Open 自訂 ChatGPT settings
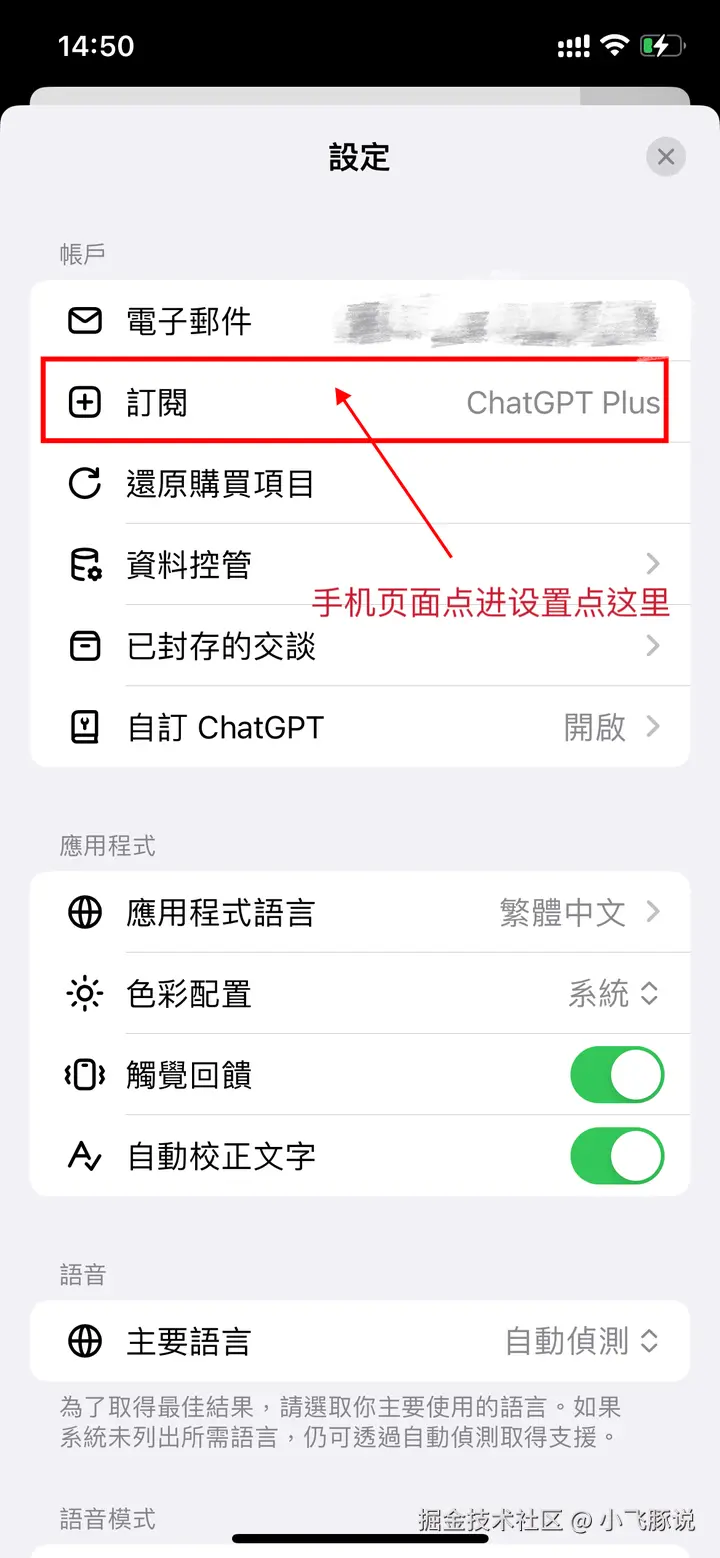 click(x=360, y=727)
